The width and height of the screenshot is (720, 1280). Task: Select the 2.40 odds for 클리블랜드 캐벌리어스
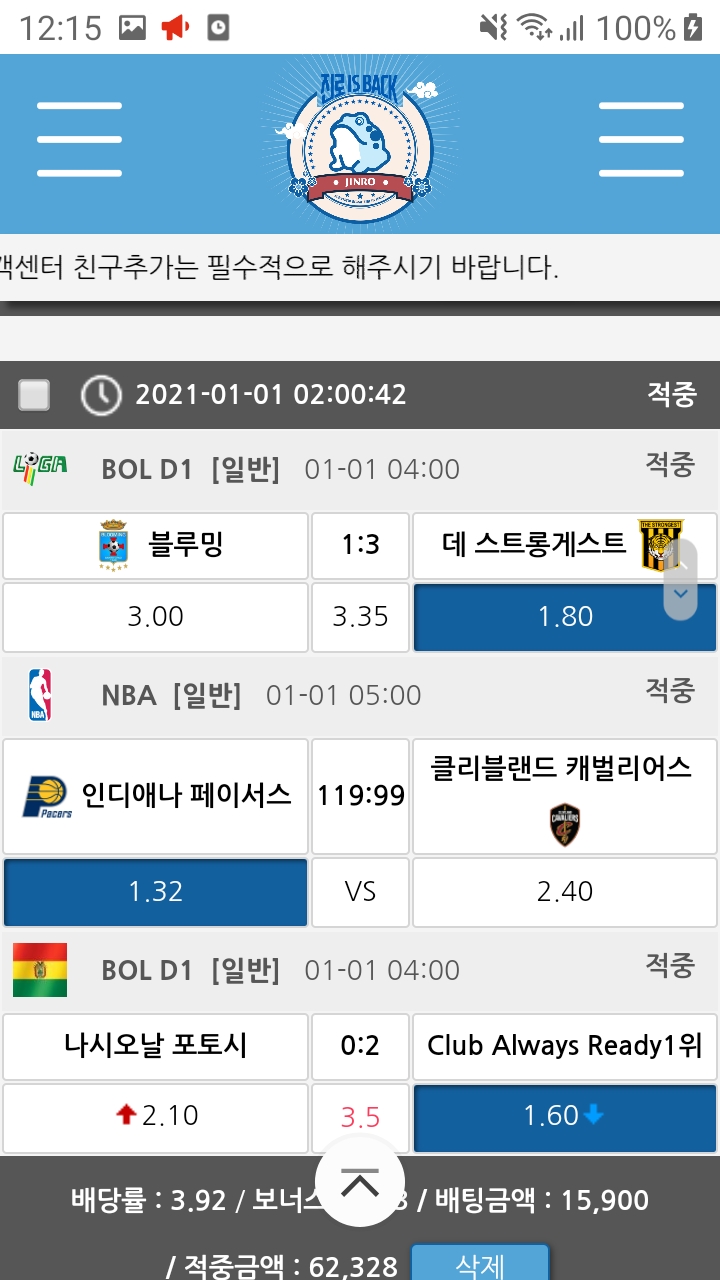click(564, 892)
